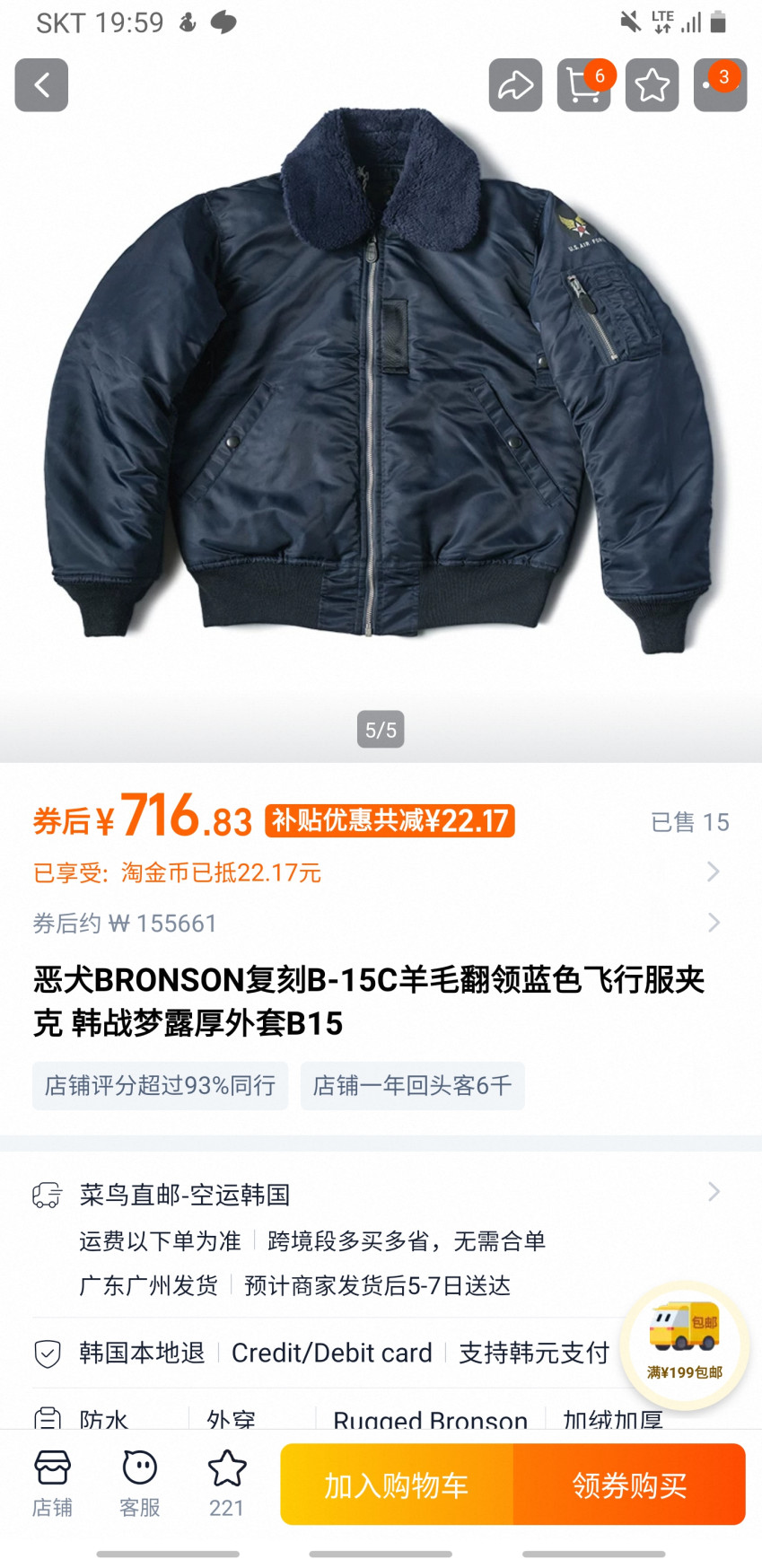Add the item to favorites from the top bar
Screen dimensions: 762x1568
click(x=652, y=85)
